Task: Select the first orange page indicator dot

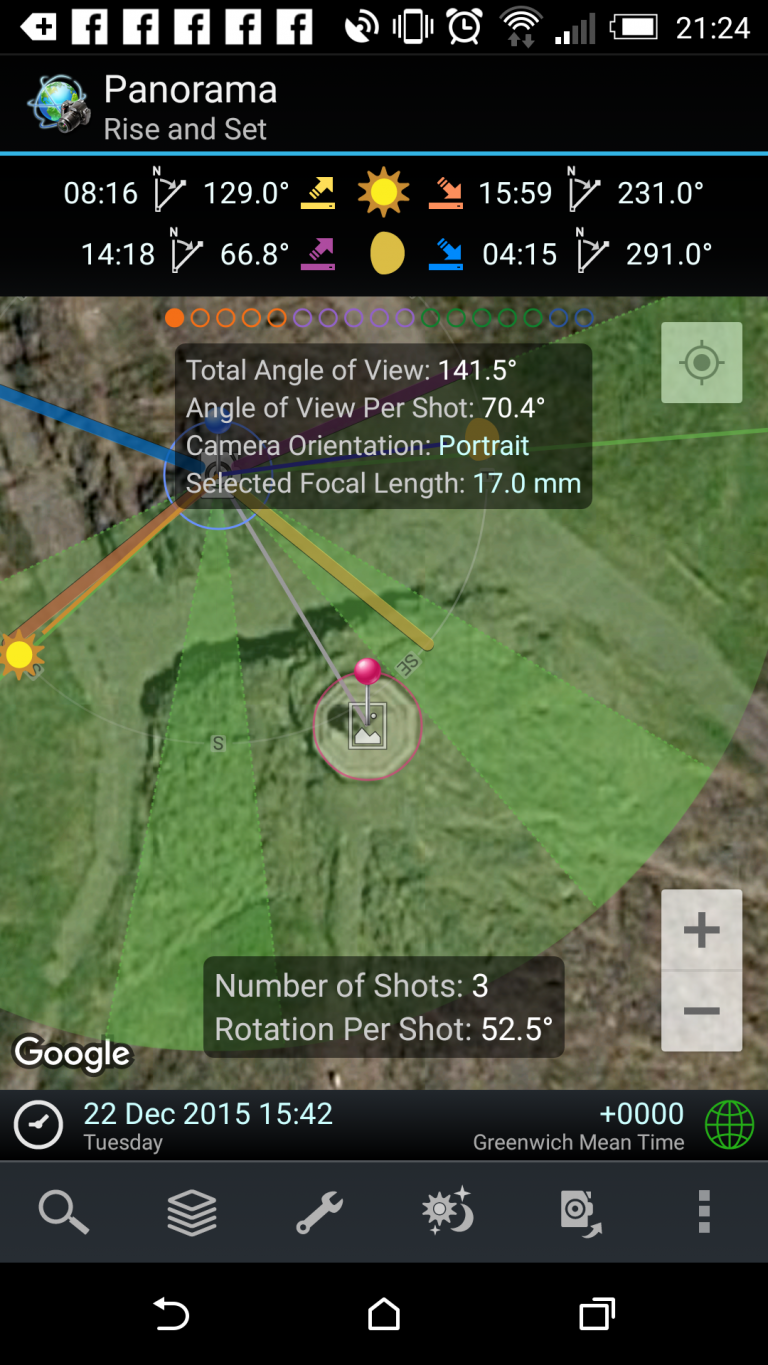Action: pos(175,318)
